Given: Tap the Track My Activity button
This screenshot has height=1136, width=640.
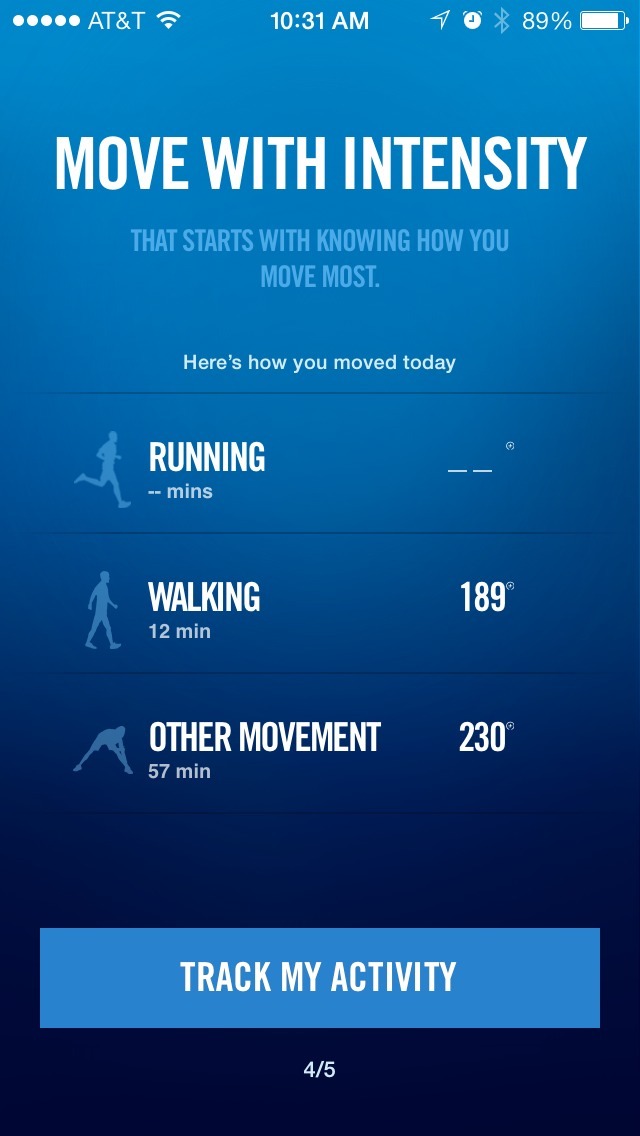Looking at the screenshot, I should (320, 977).
